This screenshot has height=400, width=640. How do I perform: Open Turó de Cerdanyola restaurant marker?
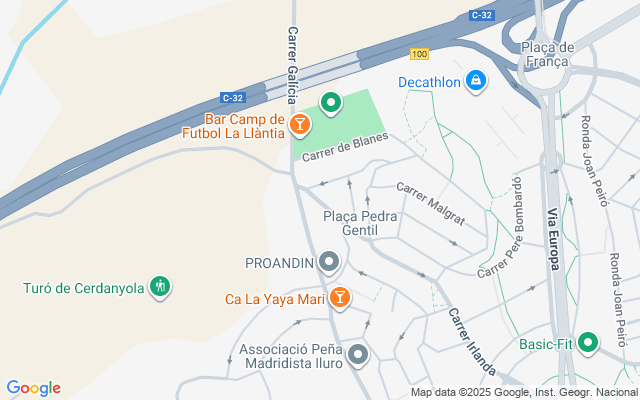159,288
